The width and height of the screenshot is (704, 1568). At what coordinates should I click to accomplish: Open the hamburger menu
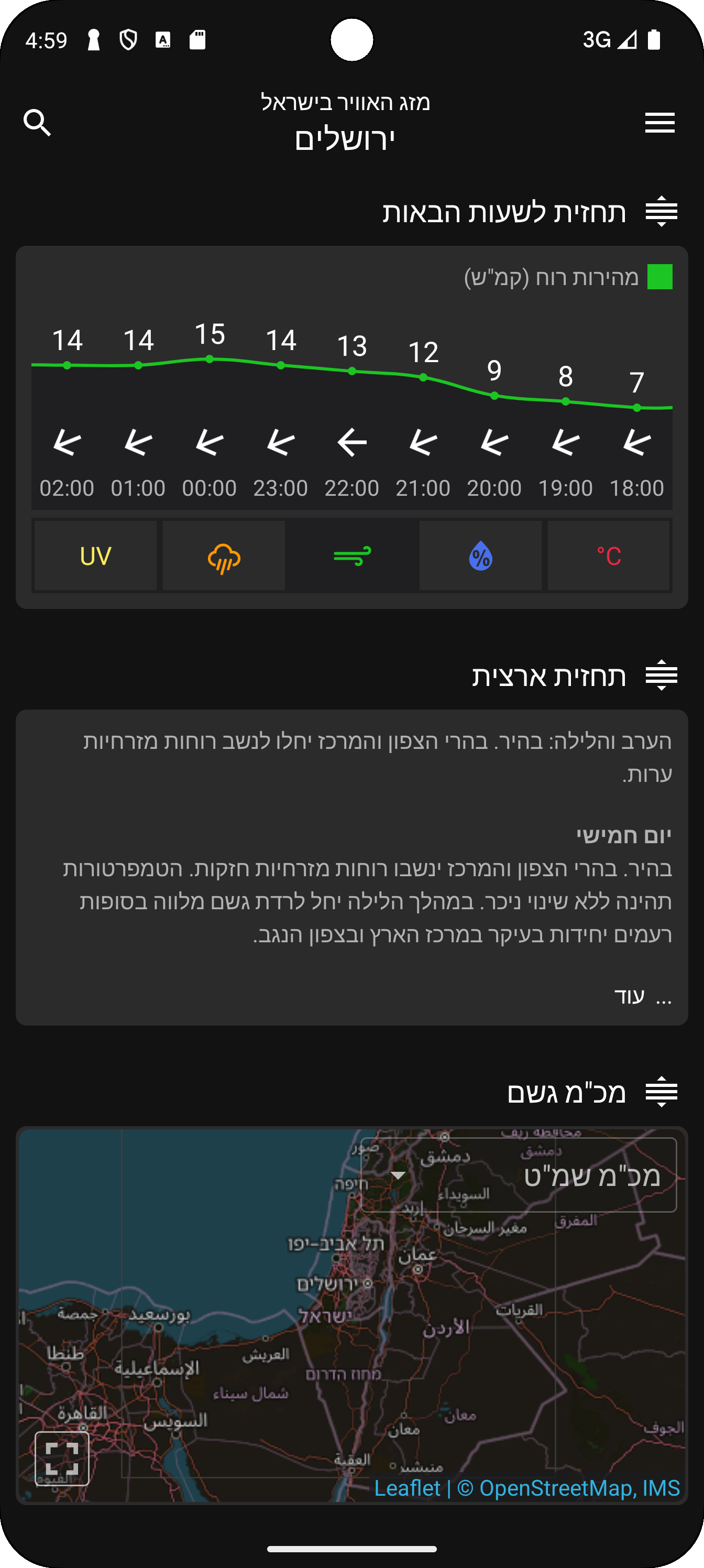point(659,122)
